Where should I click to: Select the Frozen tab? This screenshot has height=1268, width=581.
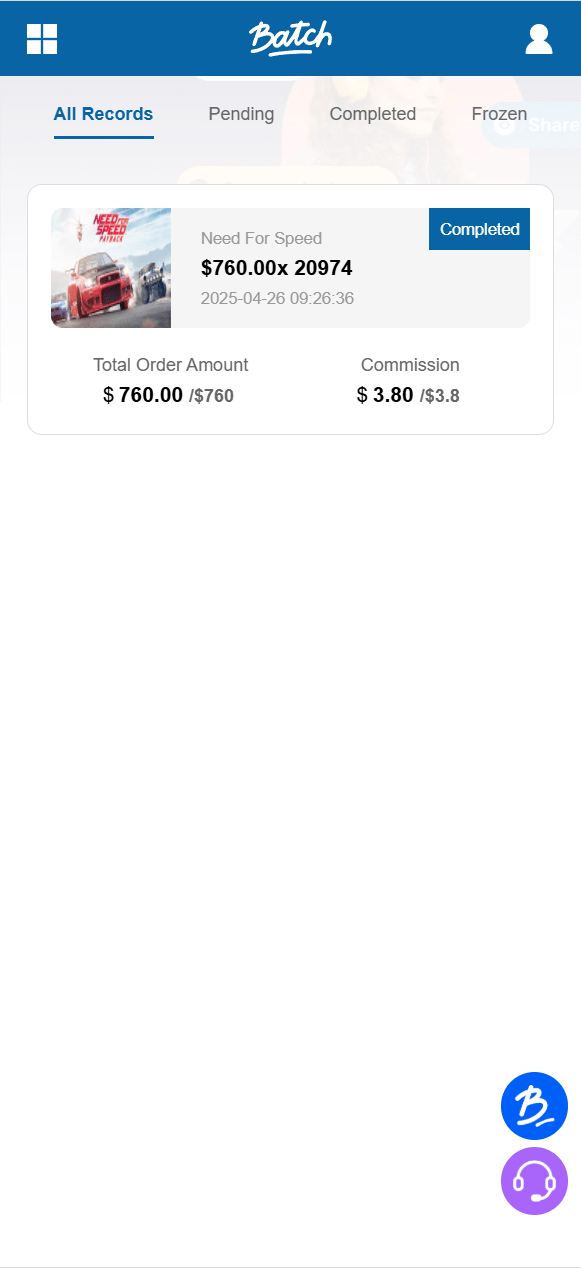click(499, 114)
